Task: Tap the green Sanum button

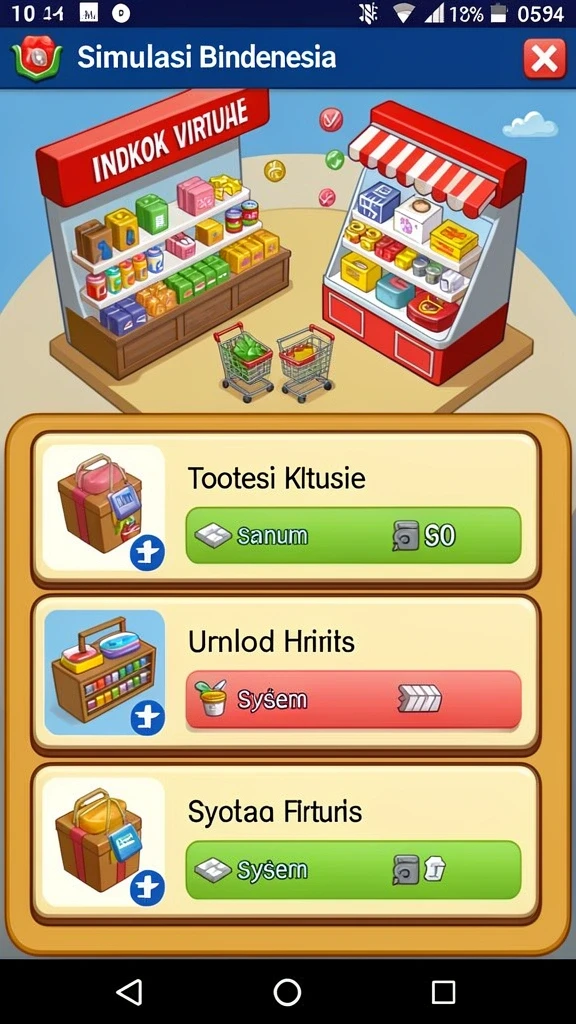Action: coord(353,536)
